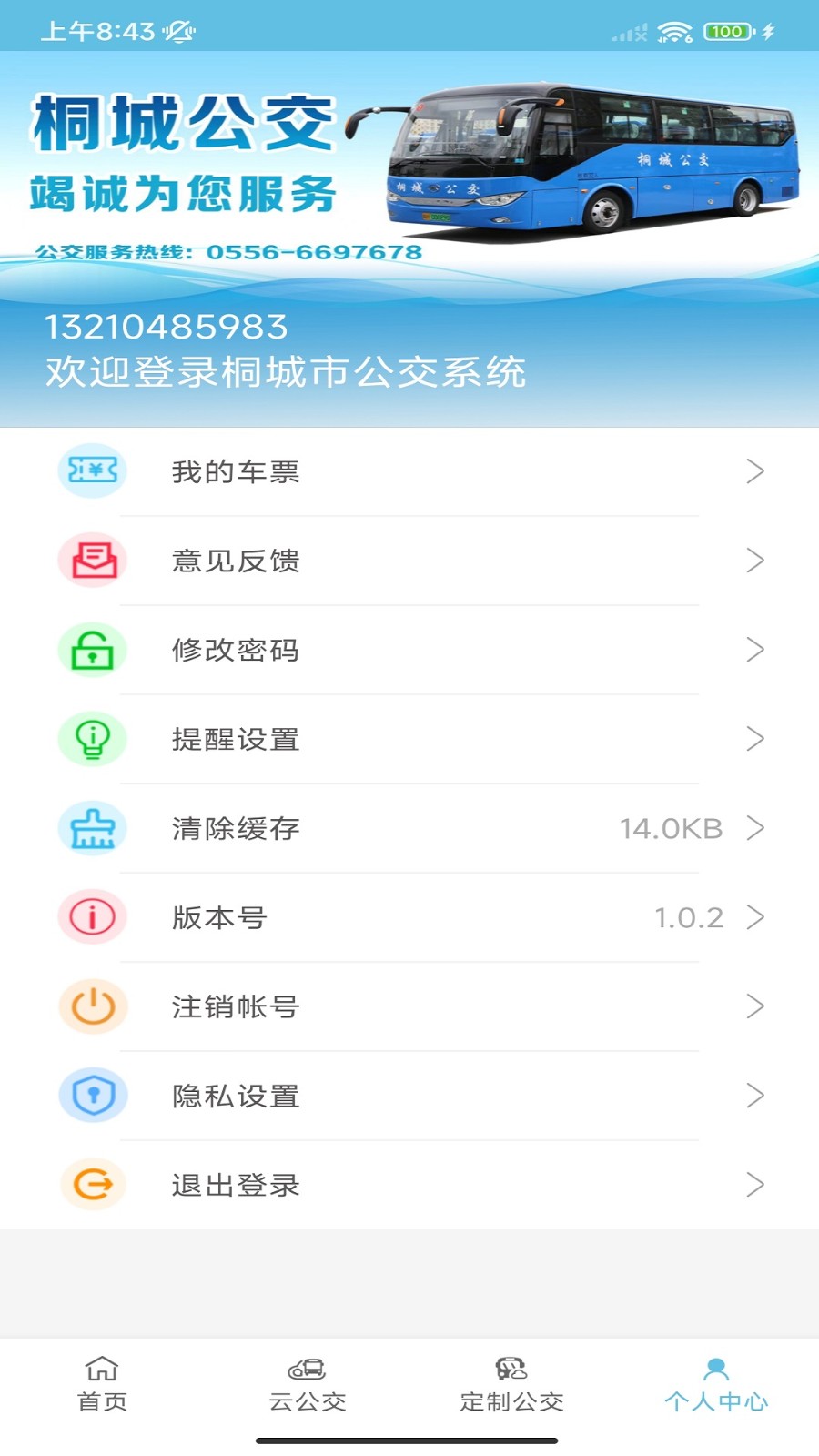
Task: Tap the power icon beside 注销帐号
Action: (x=92, y=1006)
